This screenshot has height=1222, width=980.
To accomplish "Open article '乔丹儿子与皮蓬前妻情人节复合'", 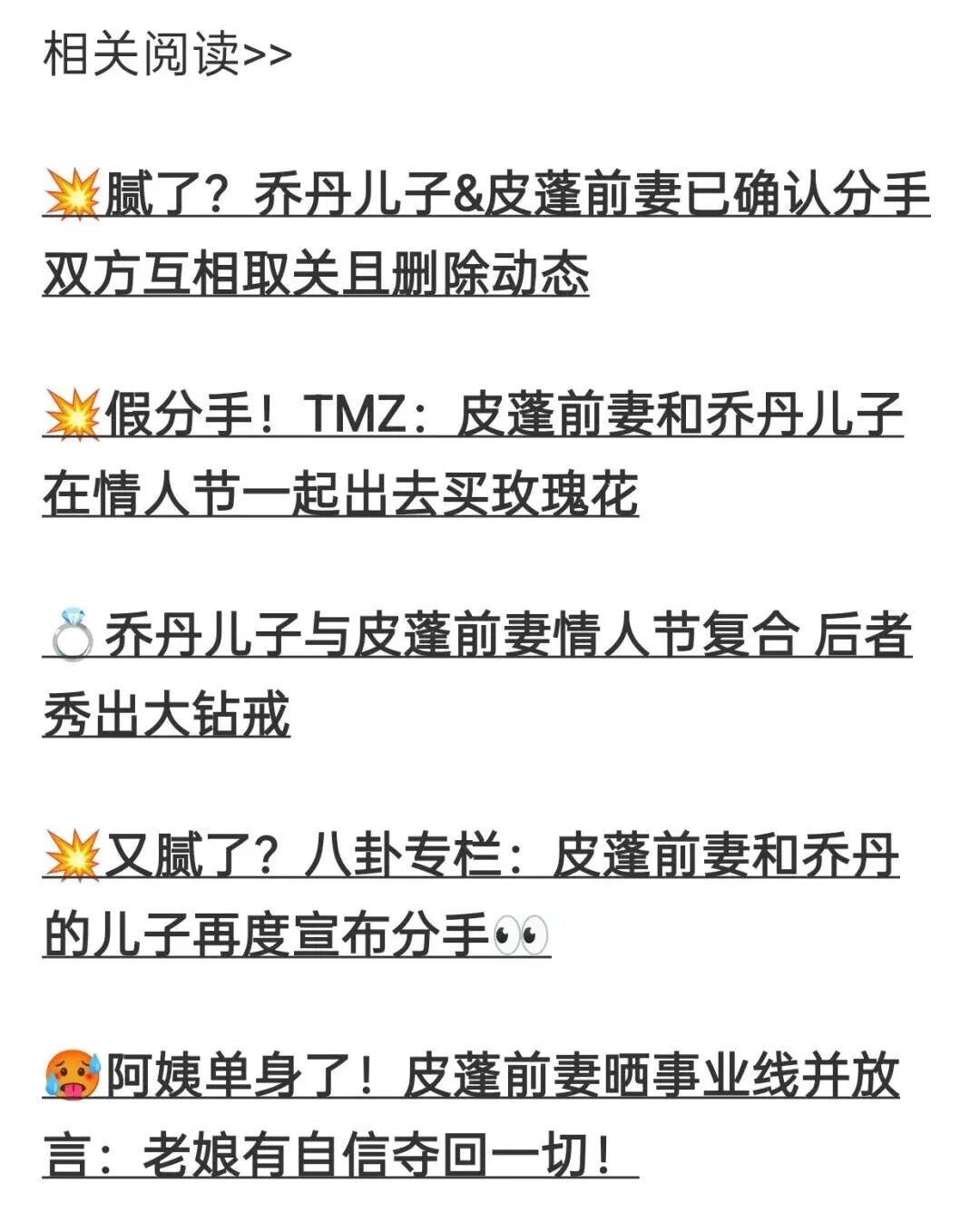I will pos(477,636).
